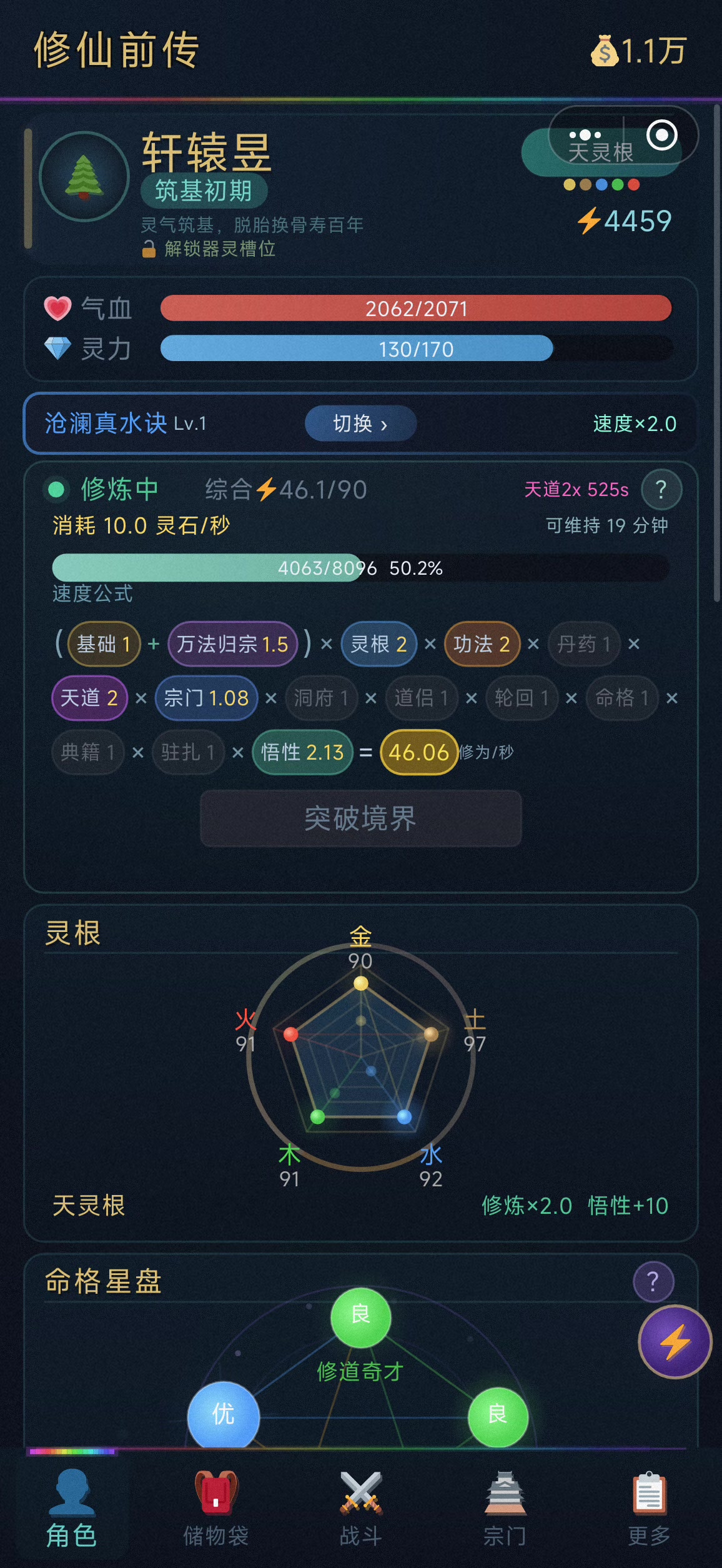This screenshot has height=1568, width=722.
Task: Tap the 突破境界 breakthrough button
Action: [360, 818]
